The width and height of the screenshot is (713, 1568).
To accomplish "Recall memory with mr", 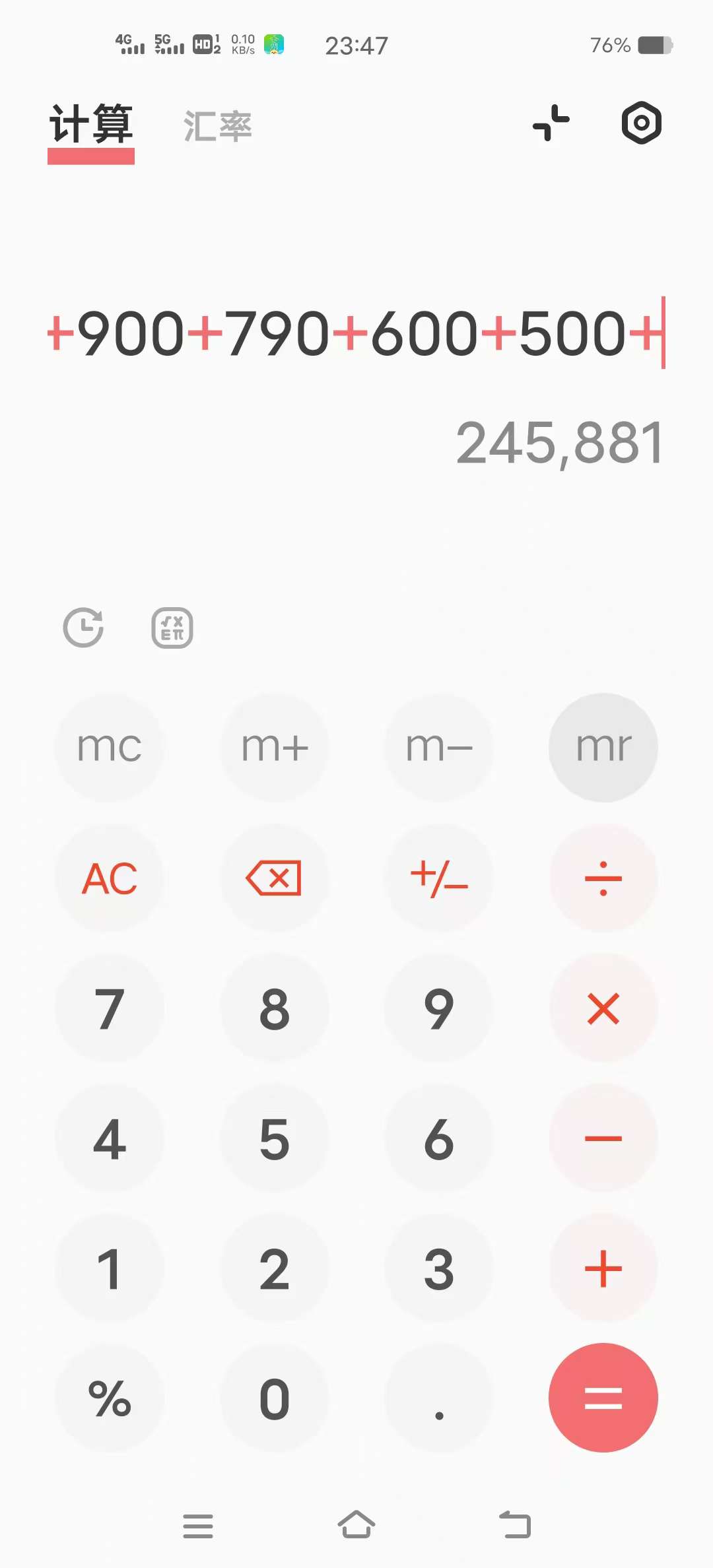I will pyautogui.click(x=603, y=747).
